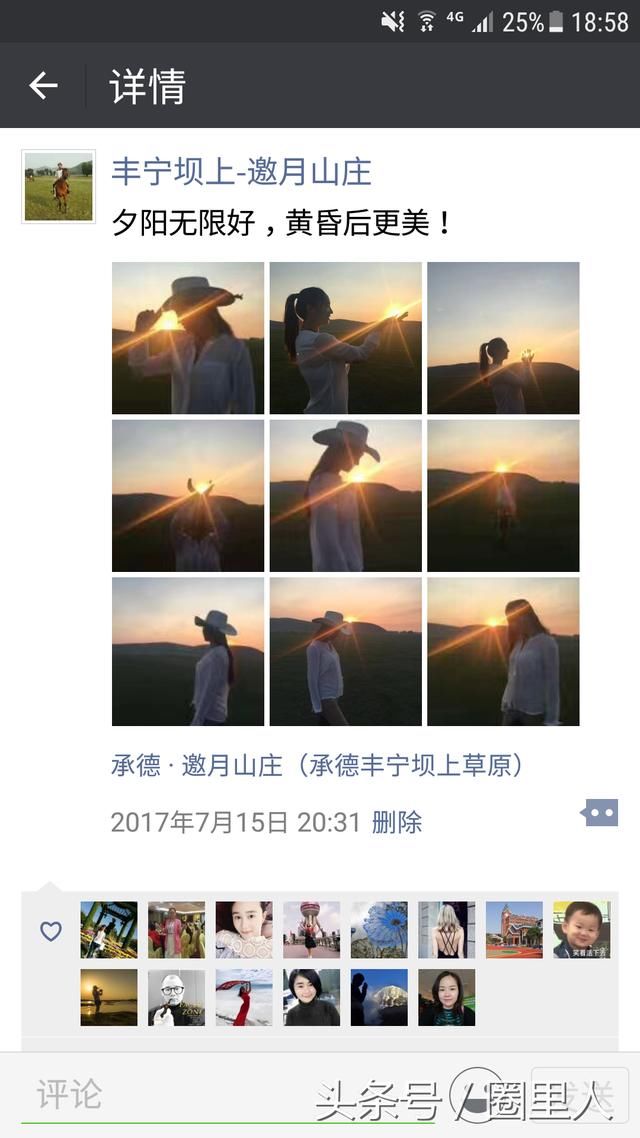This screenshot has width=640, height=1138.
Task: Open the baby avatar in the likes list
Action: pyautogui.click(x=581, y=930)
